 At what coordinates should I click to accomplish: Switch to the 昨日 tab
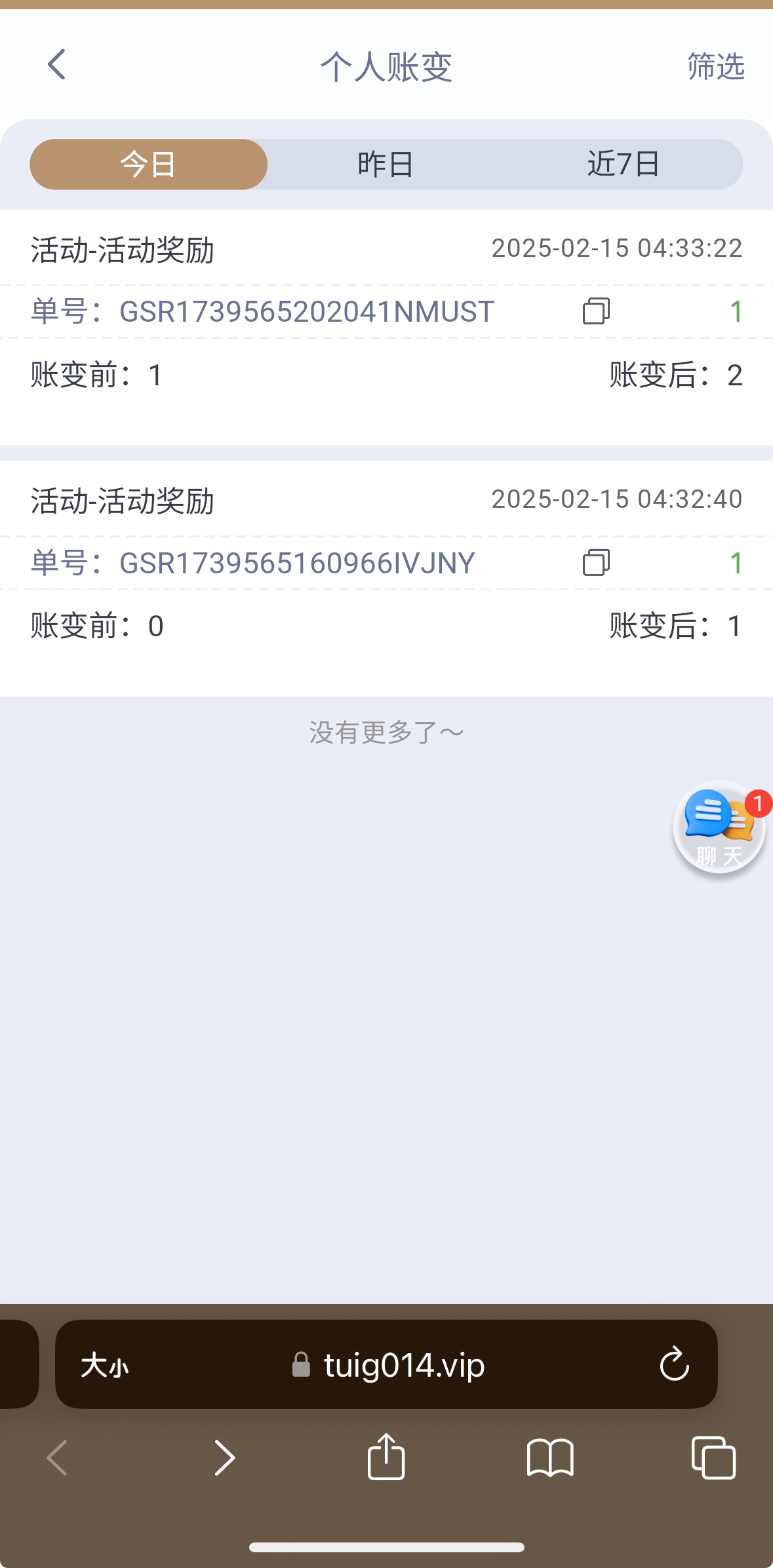[386, 164]
